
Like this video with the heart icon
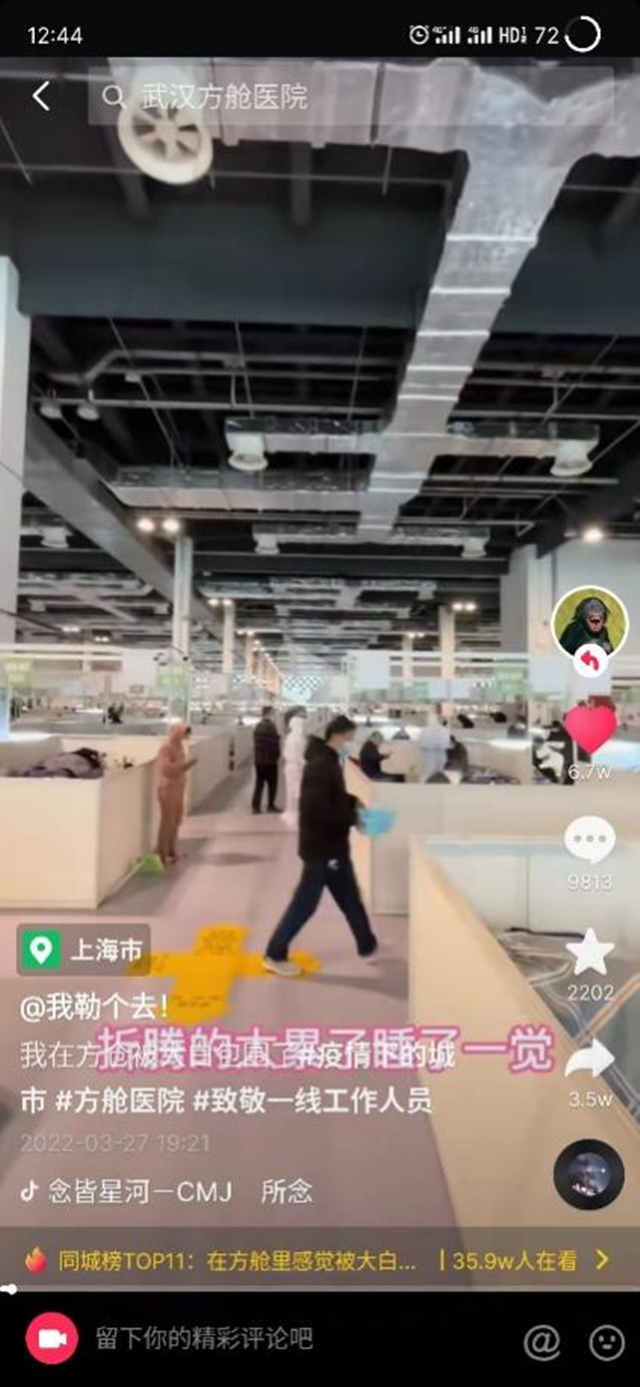[x=590, y=728]
